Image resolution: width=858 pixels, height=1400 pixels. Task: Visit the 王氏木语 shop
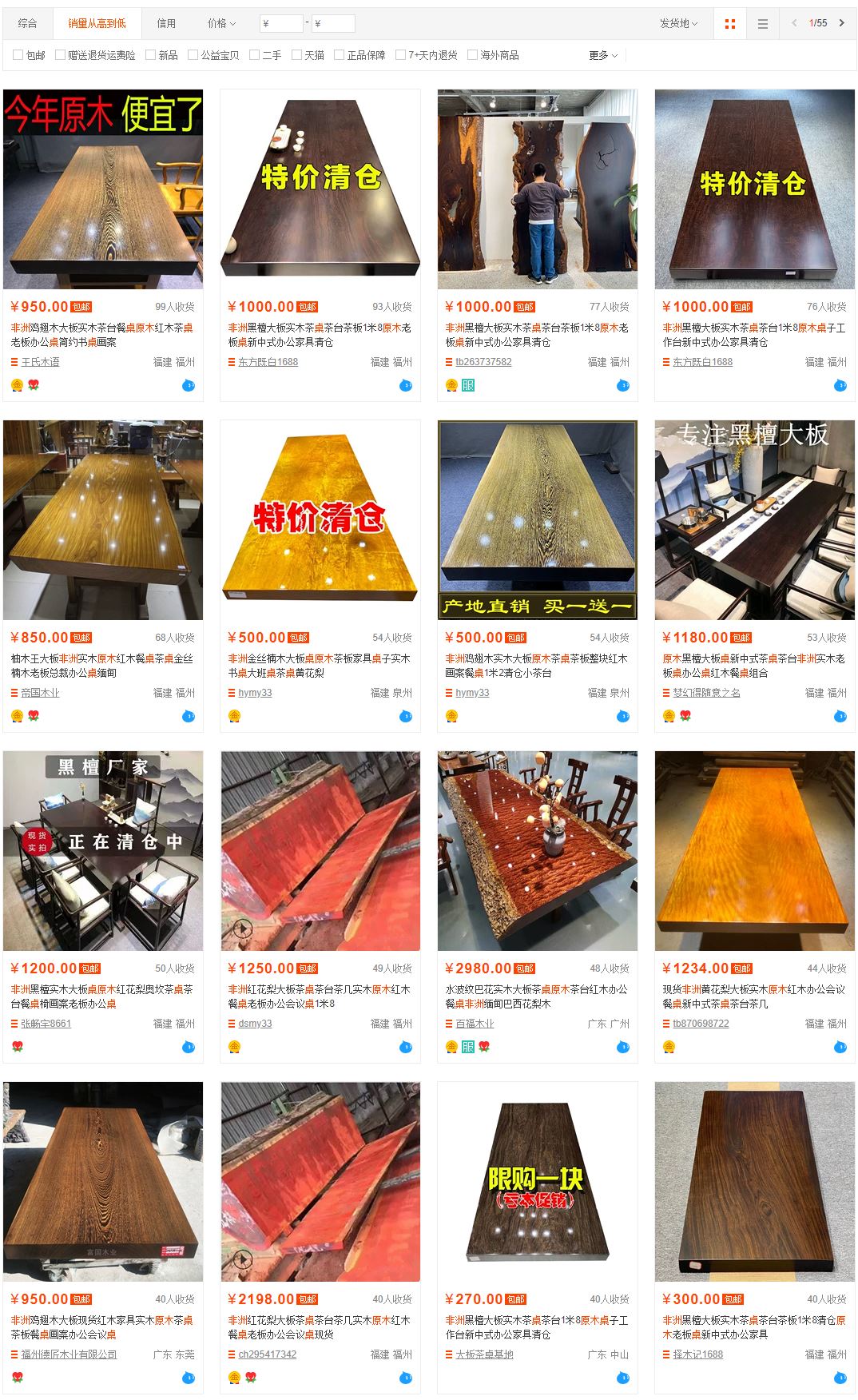40,362
